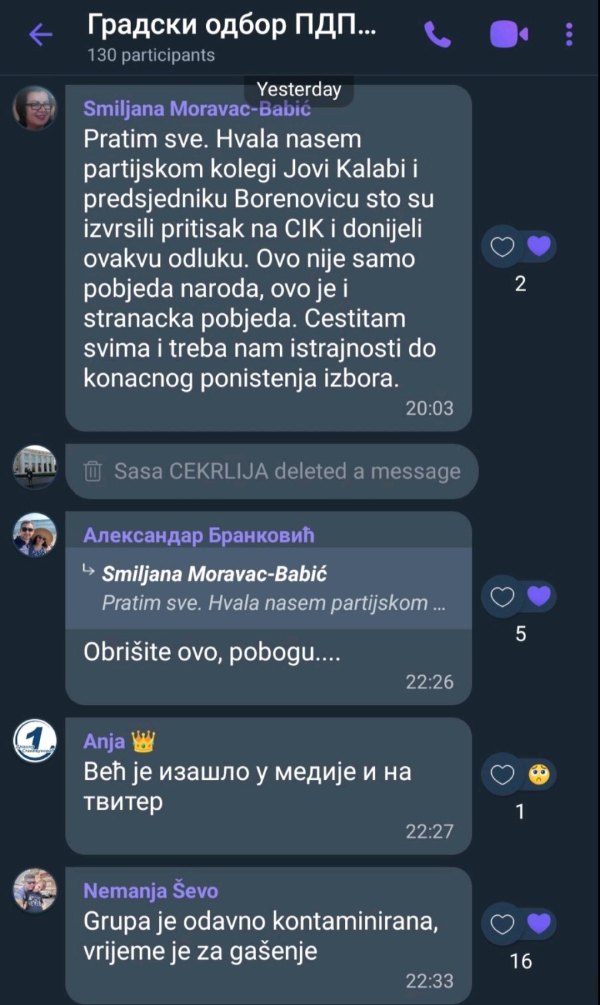Like Nemanja Ševo's message
600x1005 pixels.
point(503,923)
